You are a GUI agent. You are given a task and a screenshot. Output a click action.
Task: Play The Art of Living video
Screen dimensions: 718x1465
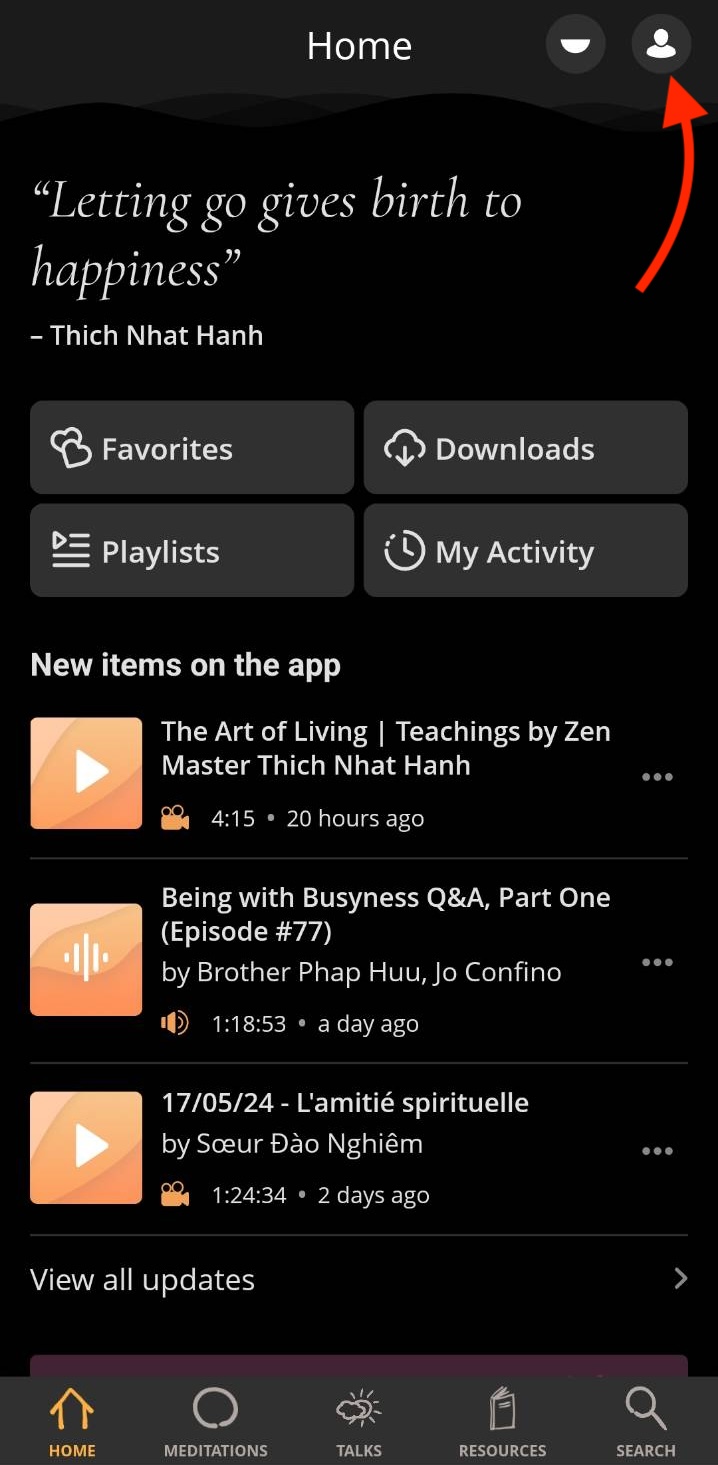click(x=86, y=773)
